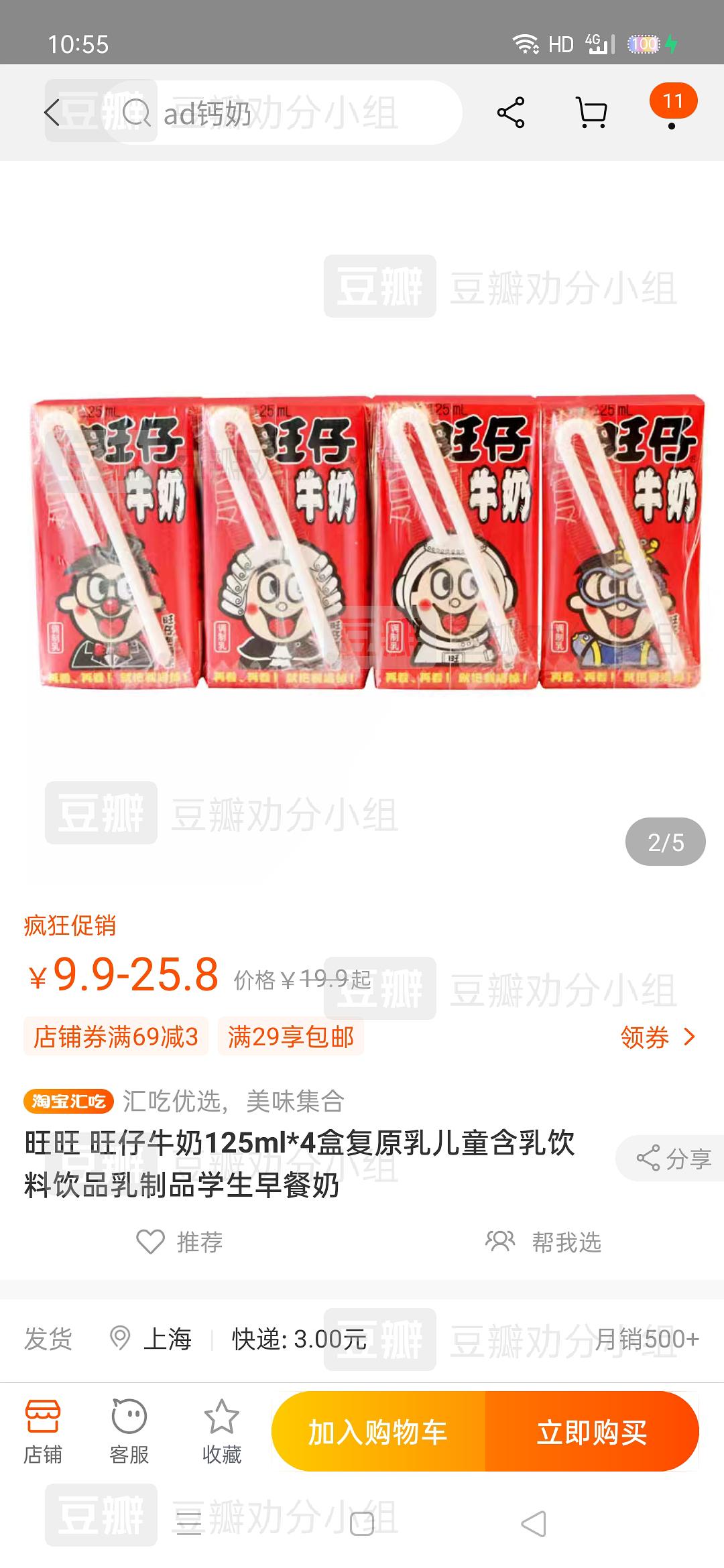The width and height of the screenshot is (724, 1568).
Task: Open the 店铺 store page
Action: point(43,1431)
